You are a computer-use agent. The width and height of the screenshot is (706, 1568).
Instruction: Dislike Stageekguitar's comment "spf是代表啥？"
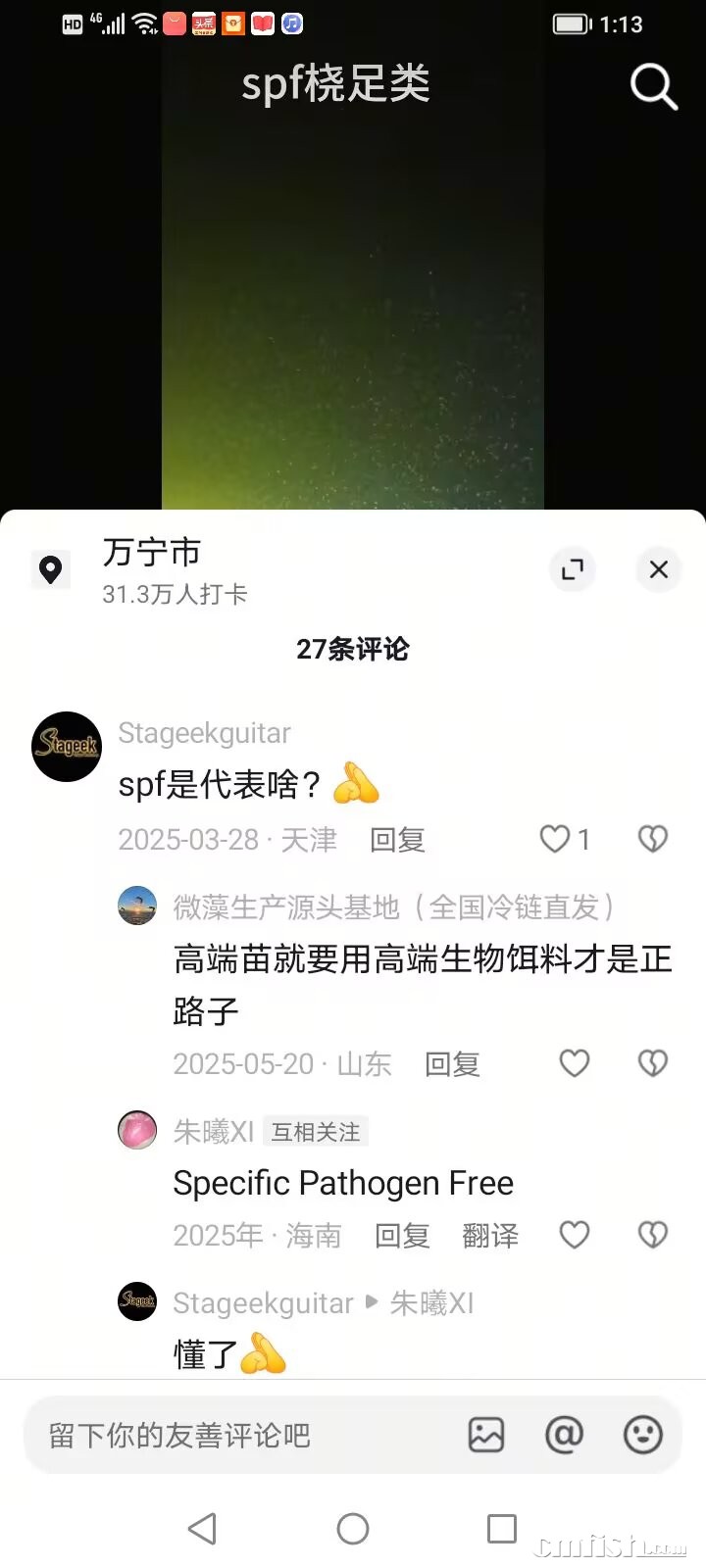pos(653,839)
